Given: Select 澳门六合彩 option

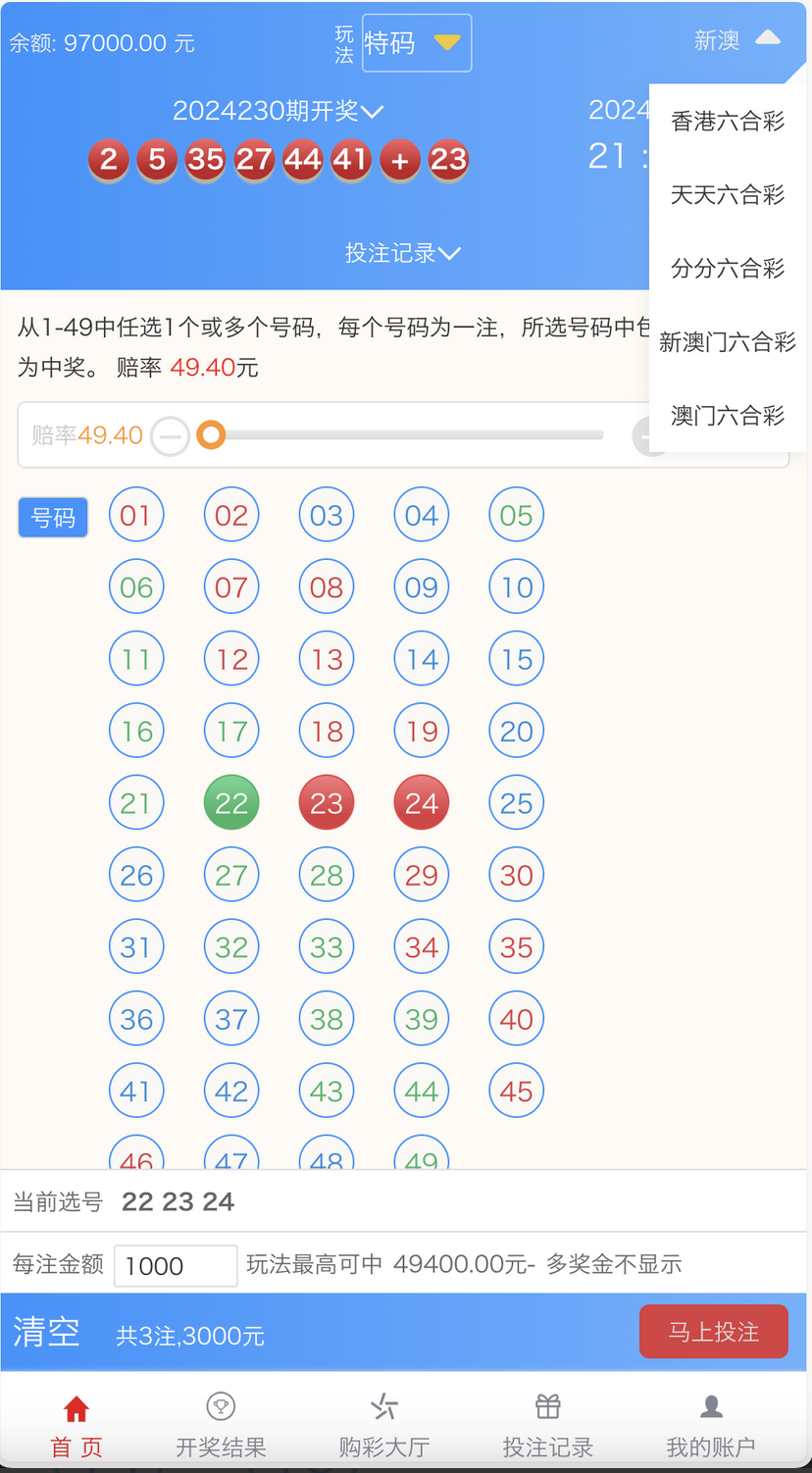Looking at the screenshot, I should [728, 416].
